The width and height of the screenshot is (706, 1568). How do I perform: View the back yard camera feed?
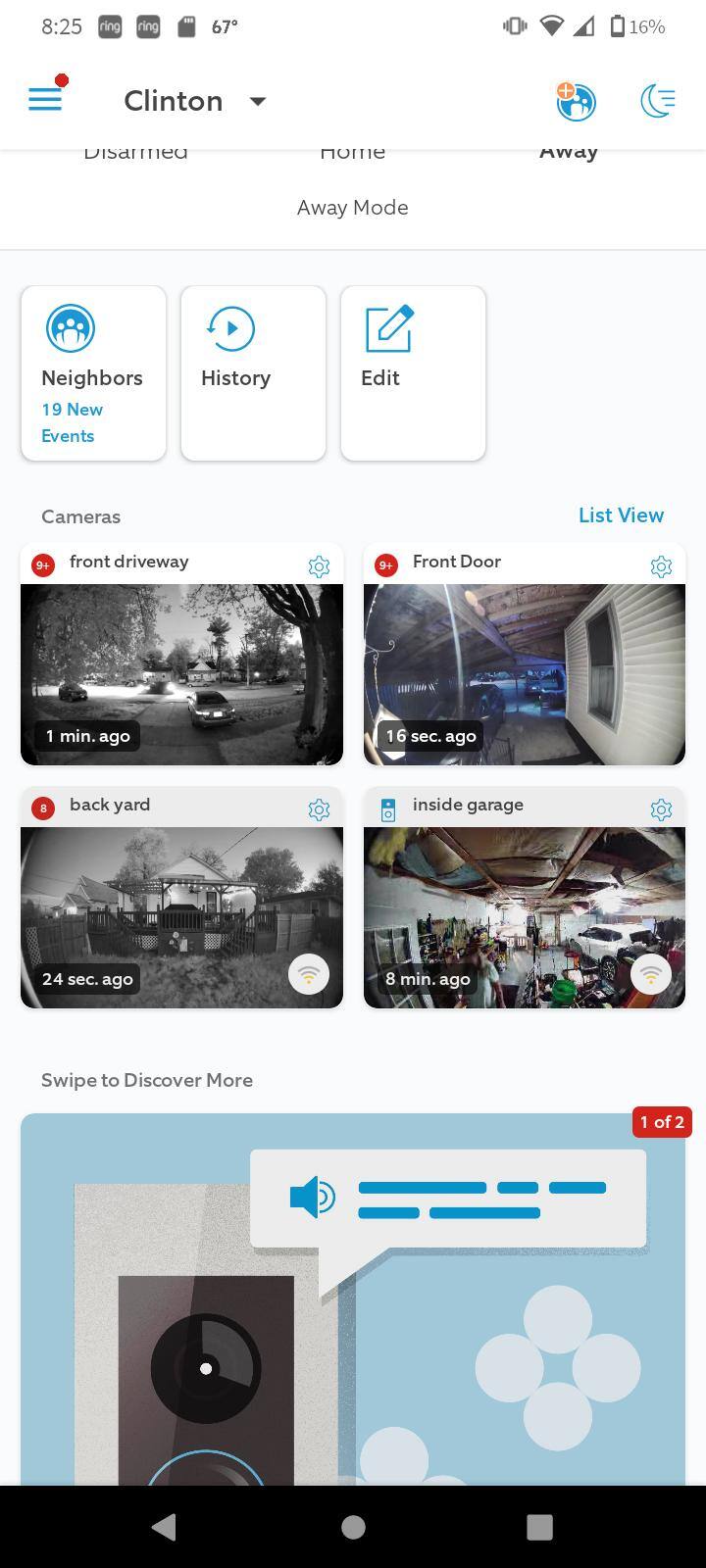point(181,917)
